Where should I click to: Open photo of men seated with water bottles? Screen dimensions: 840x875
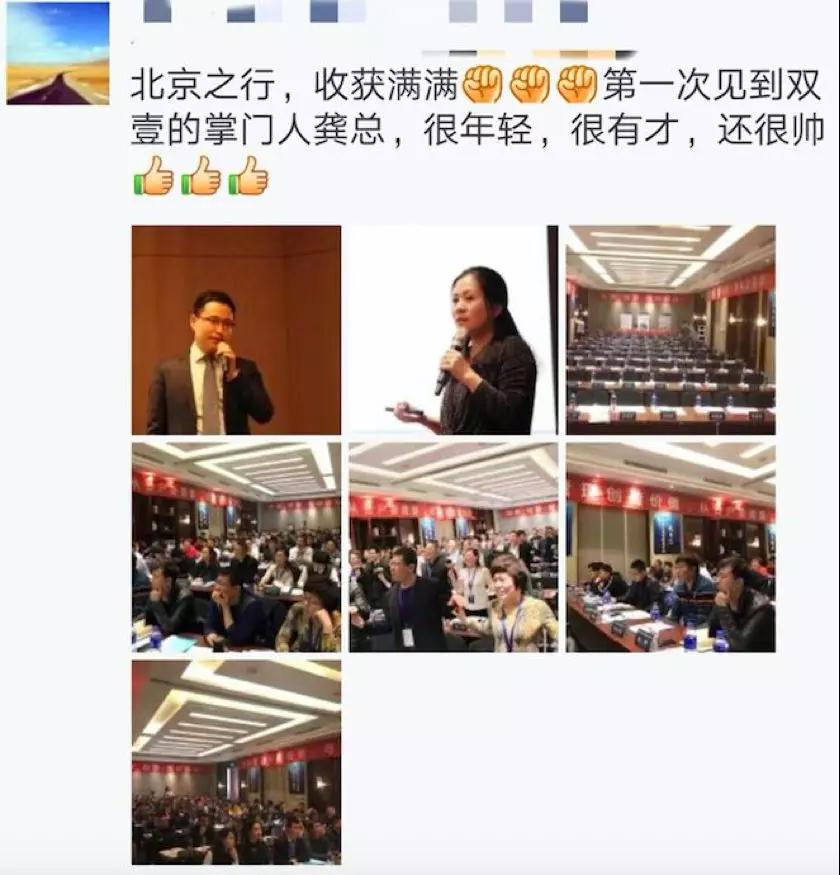[x=670, y=547]
